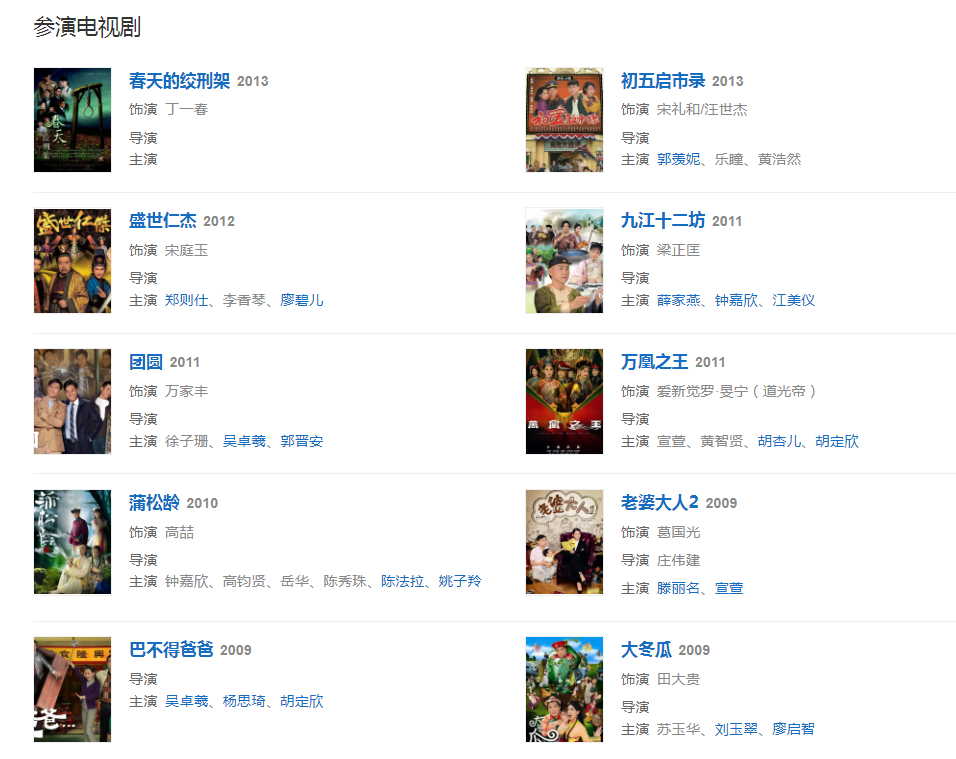The width and height of the screenshot is (956, 759).
Task: Tap actor link 陈法拉
Action: [402, 581]
